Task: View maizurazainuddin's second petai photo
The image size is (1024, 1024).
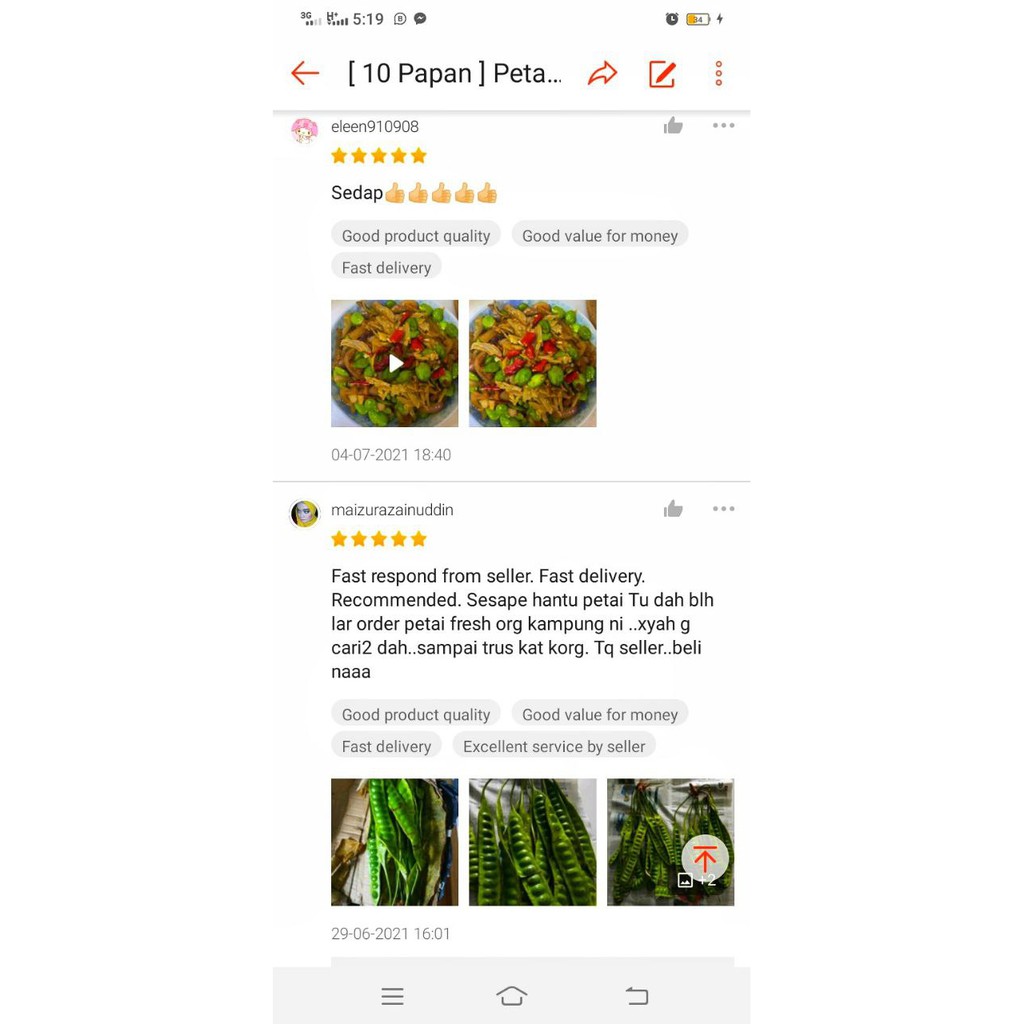Action: point(532,842)
